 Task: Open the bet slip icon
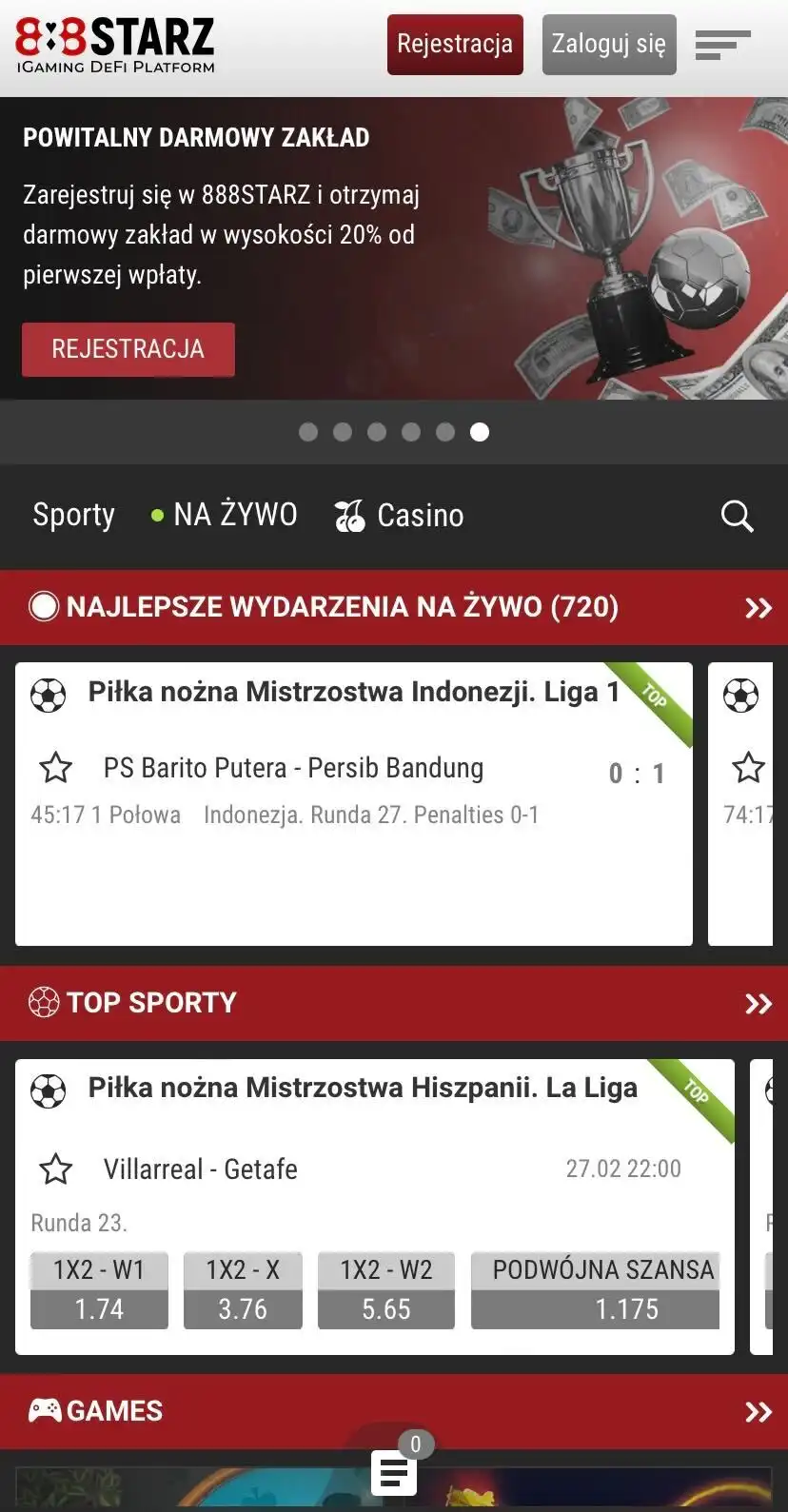pyautogui.click(x=393, y=1472)
